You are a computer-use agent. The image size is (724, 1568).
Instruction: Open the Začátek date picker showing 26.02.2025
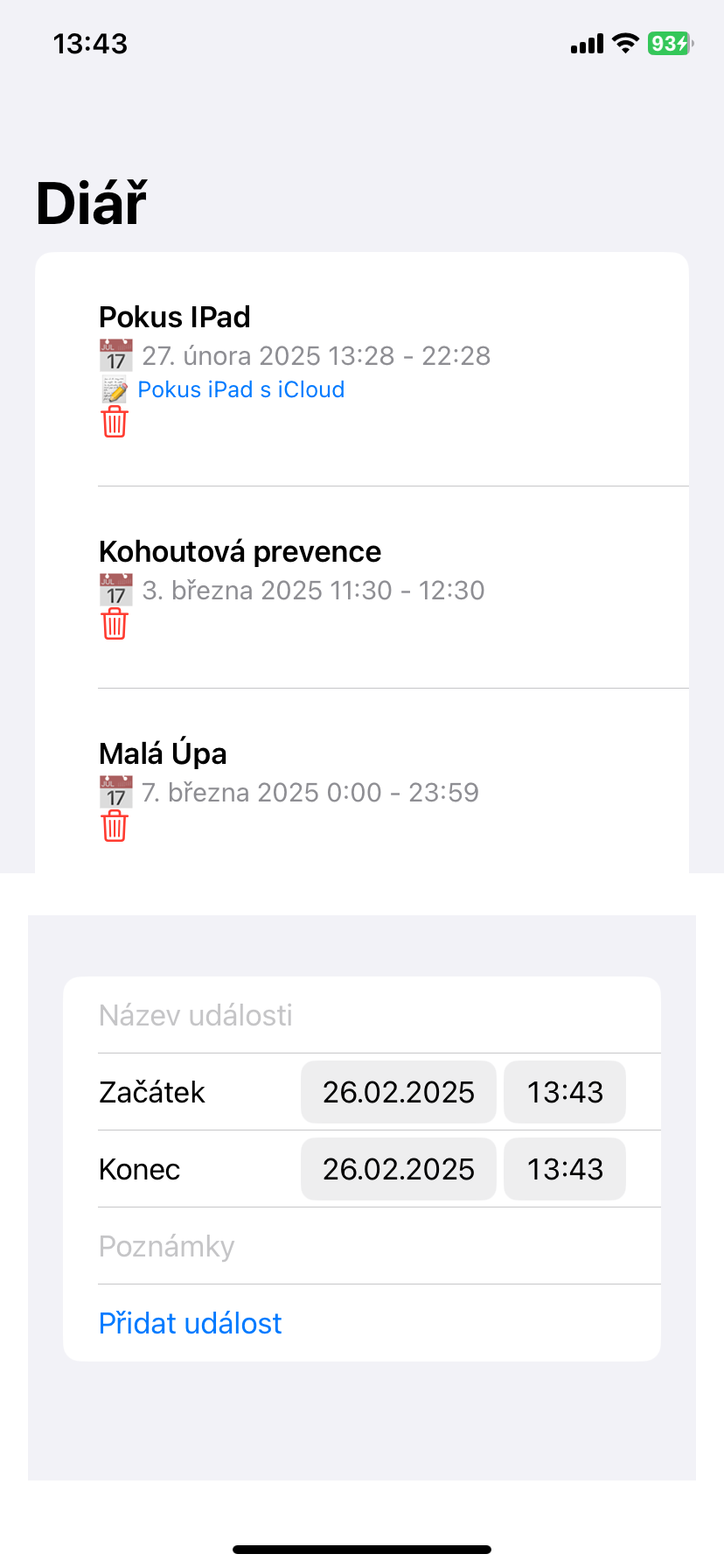pyautogui.click(x=398, y=1091)
